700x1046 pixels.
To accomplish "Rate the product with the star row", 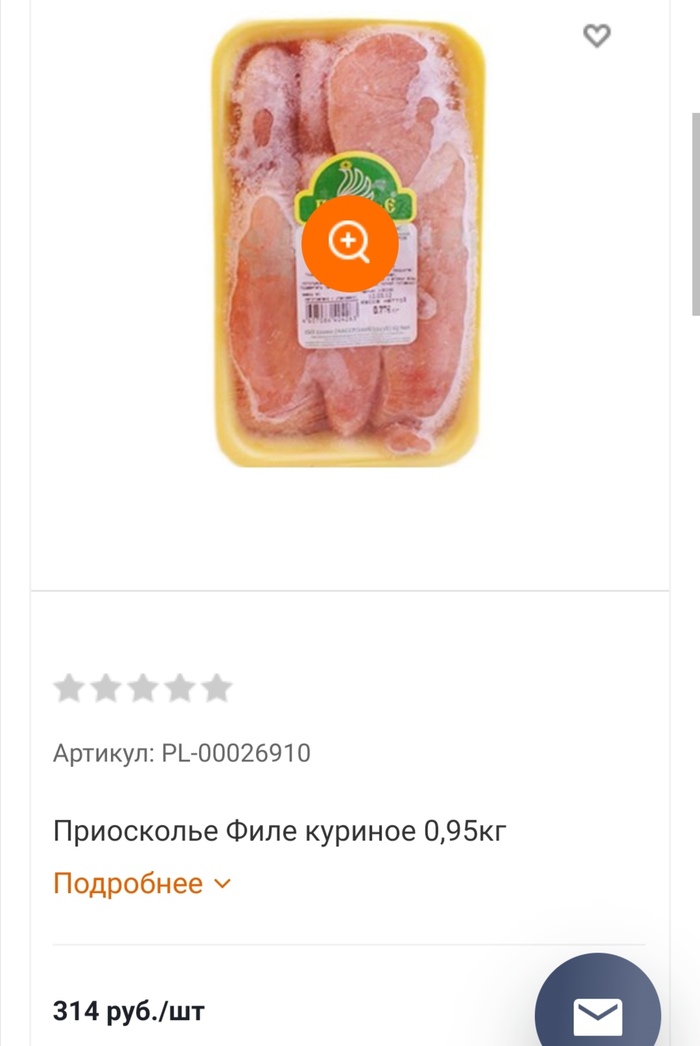I will tap(142, 688).
